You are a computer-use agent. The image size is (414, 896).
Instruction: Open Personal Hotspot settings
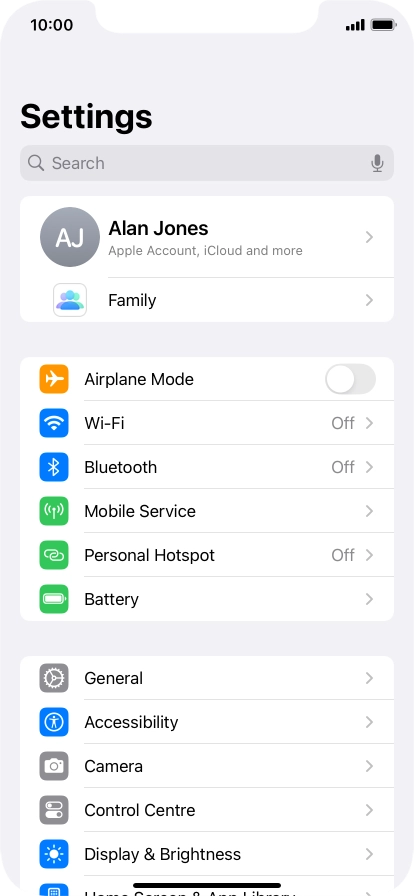(206, 555)
